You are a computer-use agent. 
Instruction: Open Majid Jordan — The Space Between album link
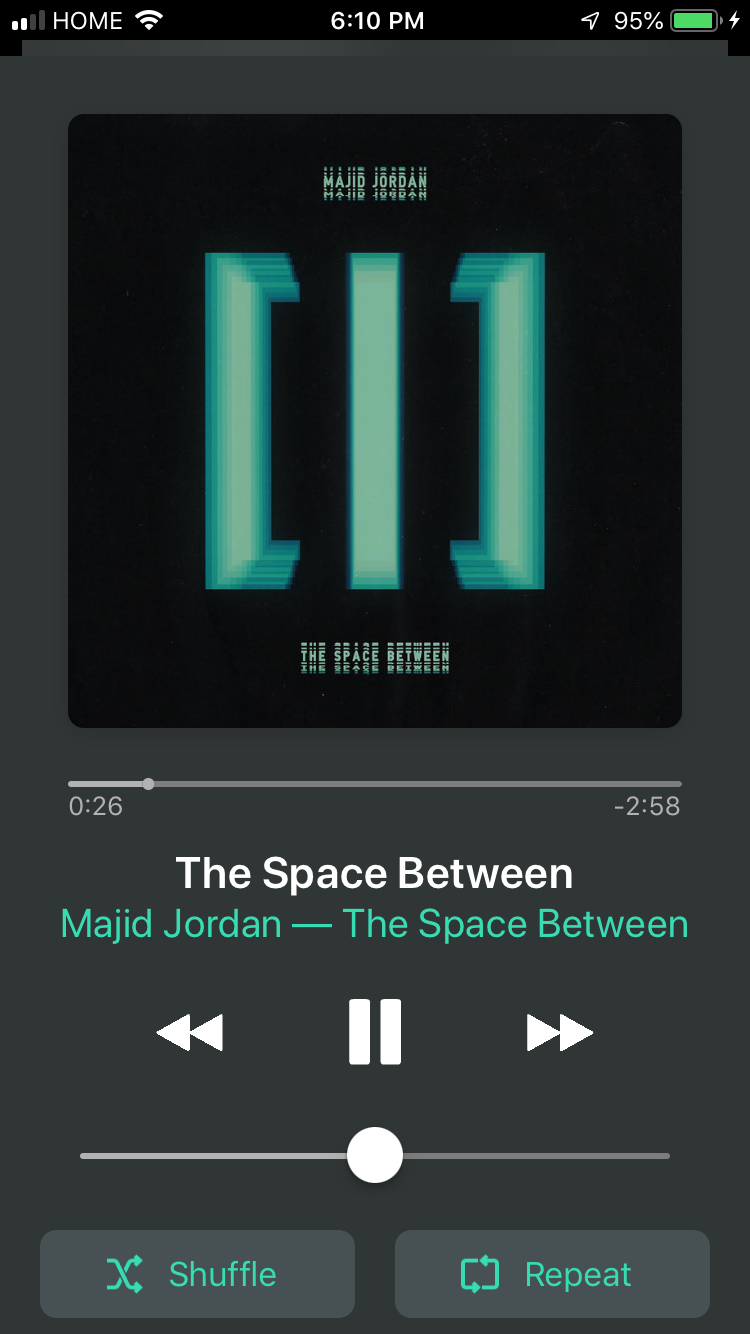[x=375, y=924]
